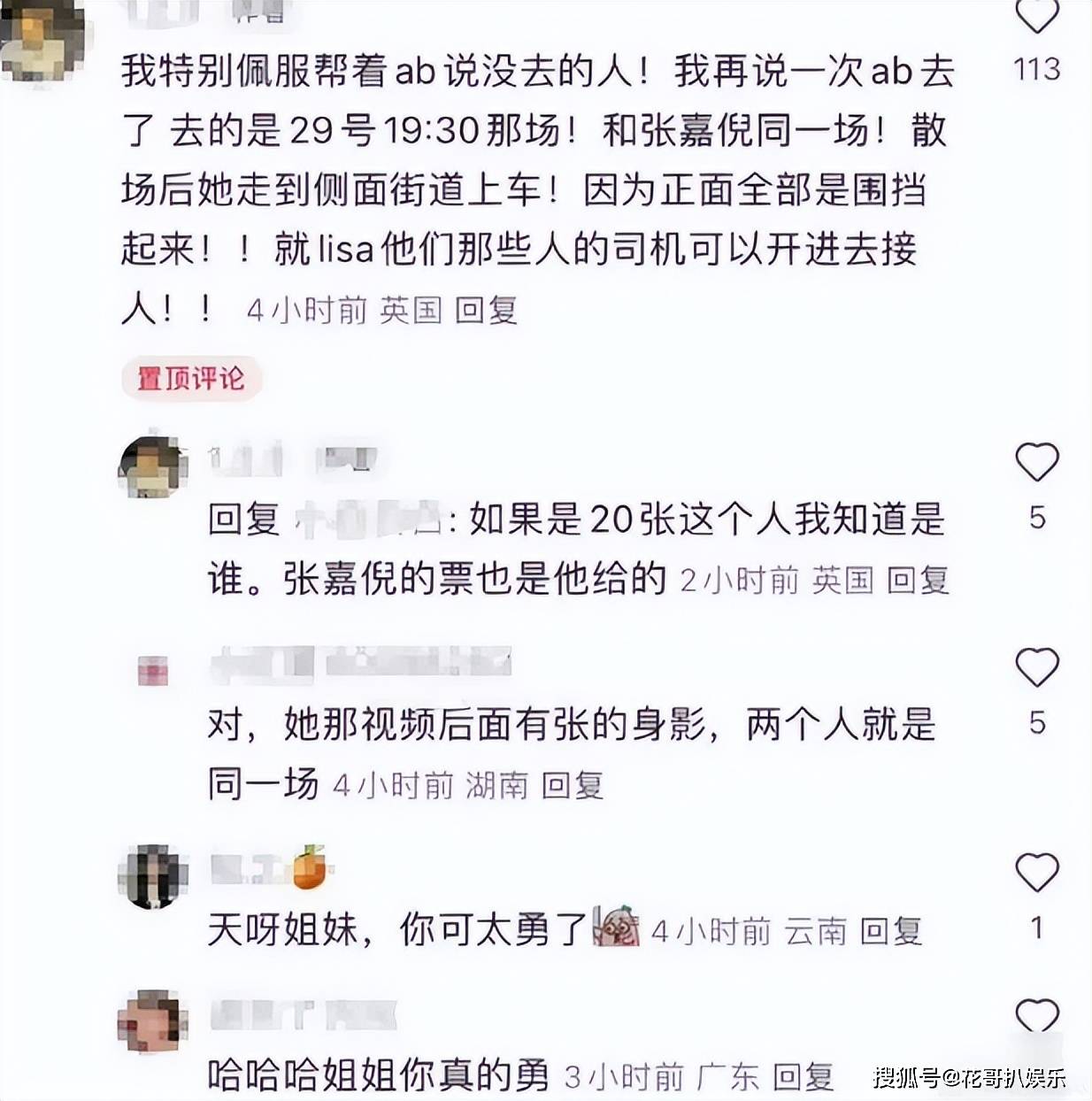Reply to the 广东 commenter
Screen dimensions: 1092x1101
[x=803, y=1077]
